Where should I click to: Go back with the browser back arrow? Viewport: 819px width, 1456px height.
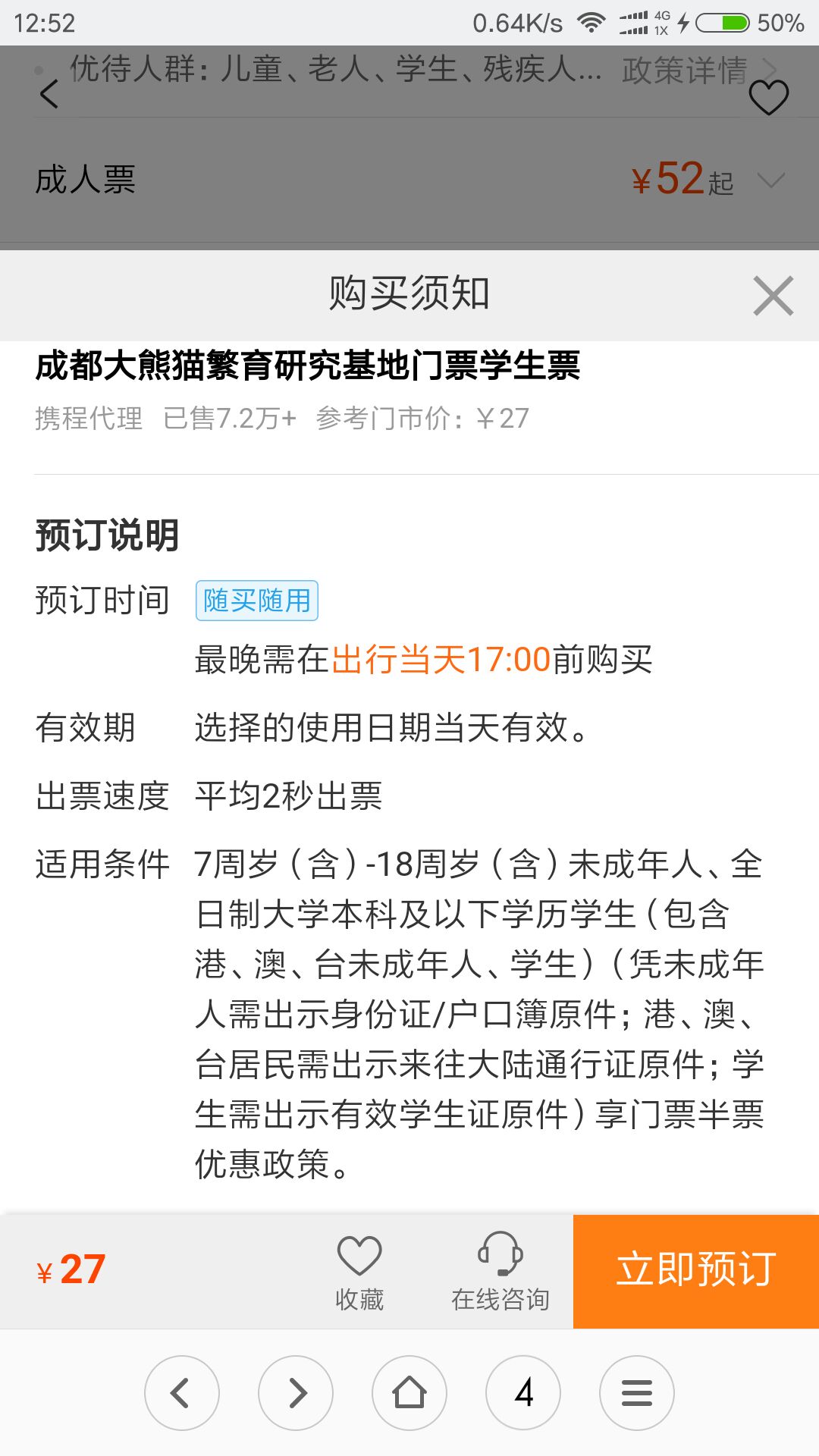click(181, 1392)
